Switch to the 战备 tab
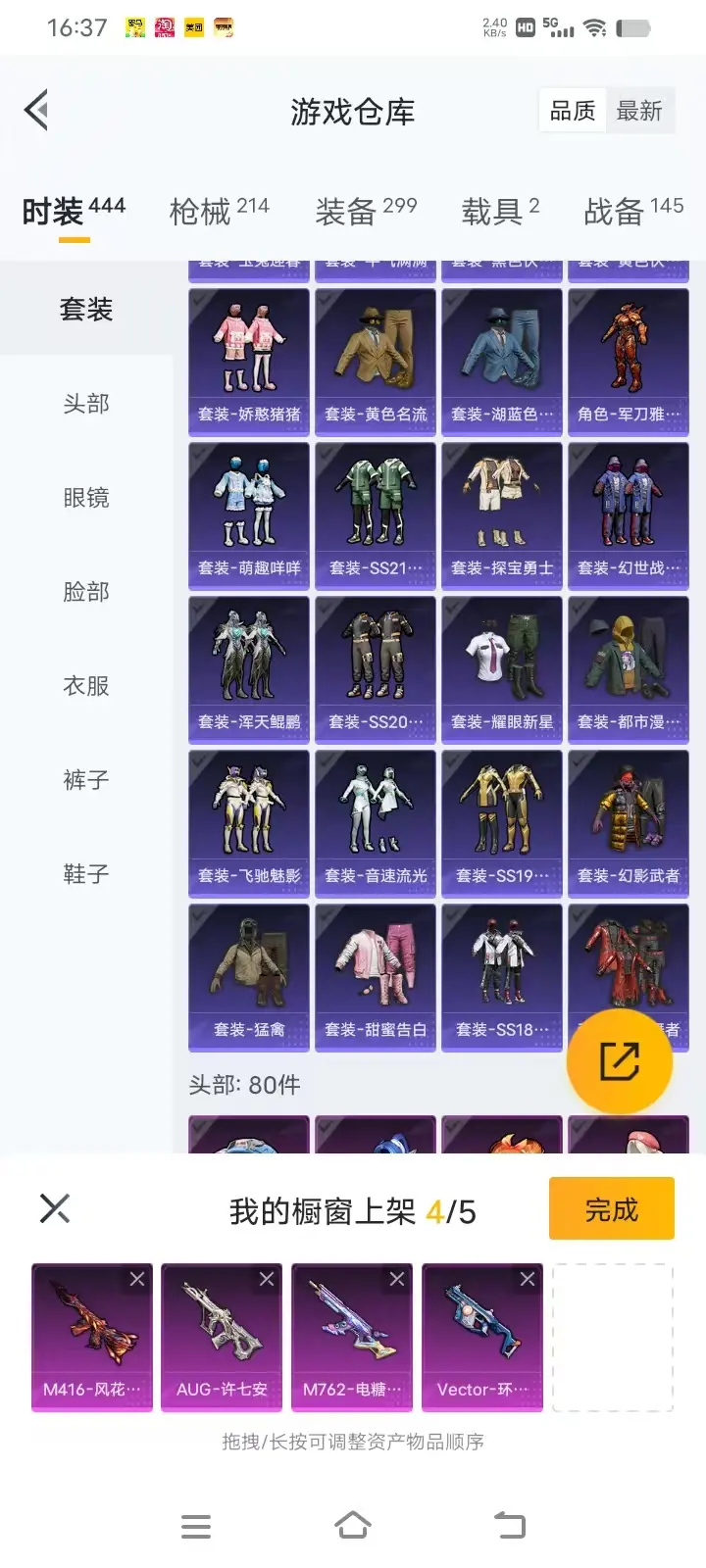 coord(633,210)
